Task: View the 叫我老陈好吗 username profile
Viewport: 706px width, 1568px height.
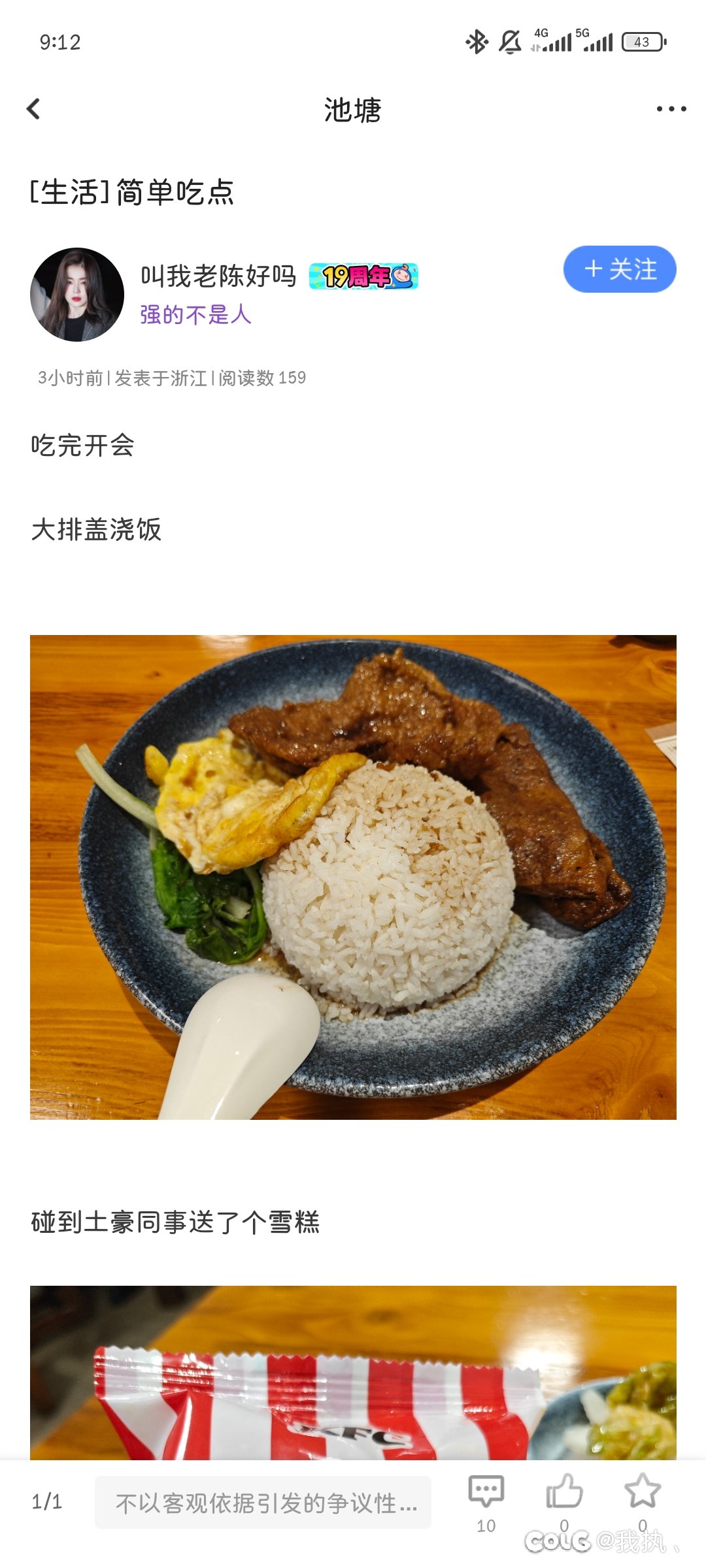Action: click(x=218, y=276)
